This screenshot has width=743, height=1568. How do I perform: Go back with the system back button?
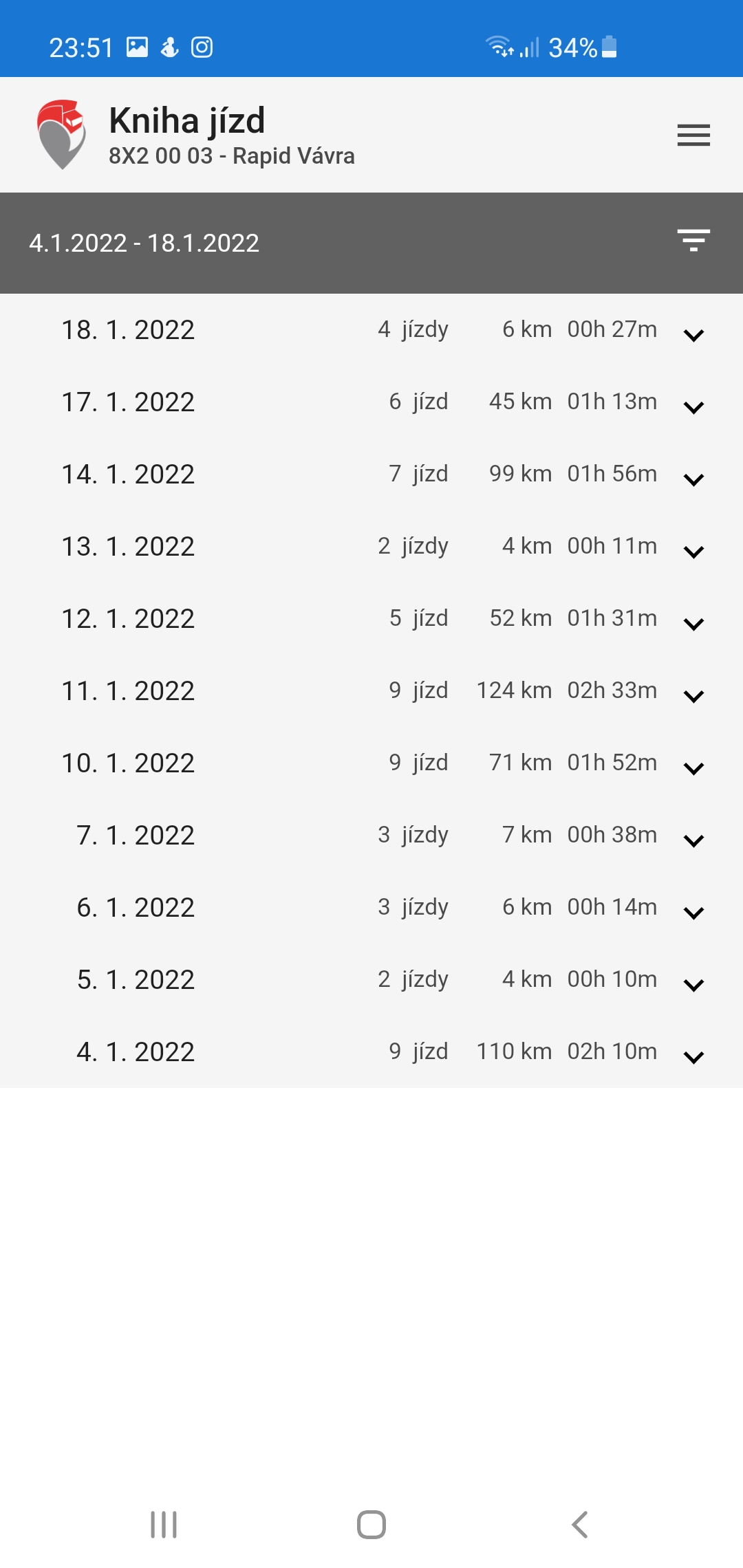(x=580, y=1525)
